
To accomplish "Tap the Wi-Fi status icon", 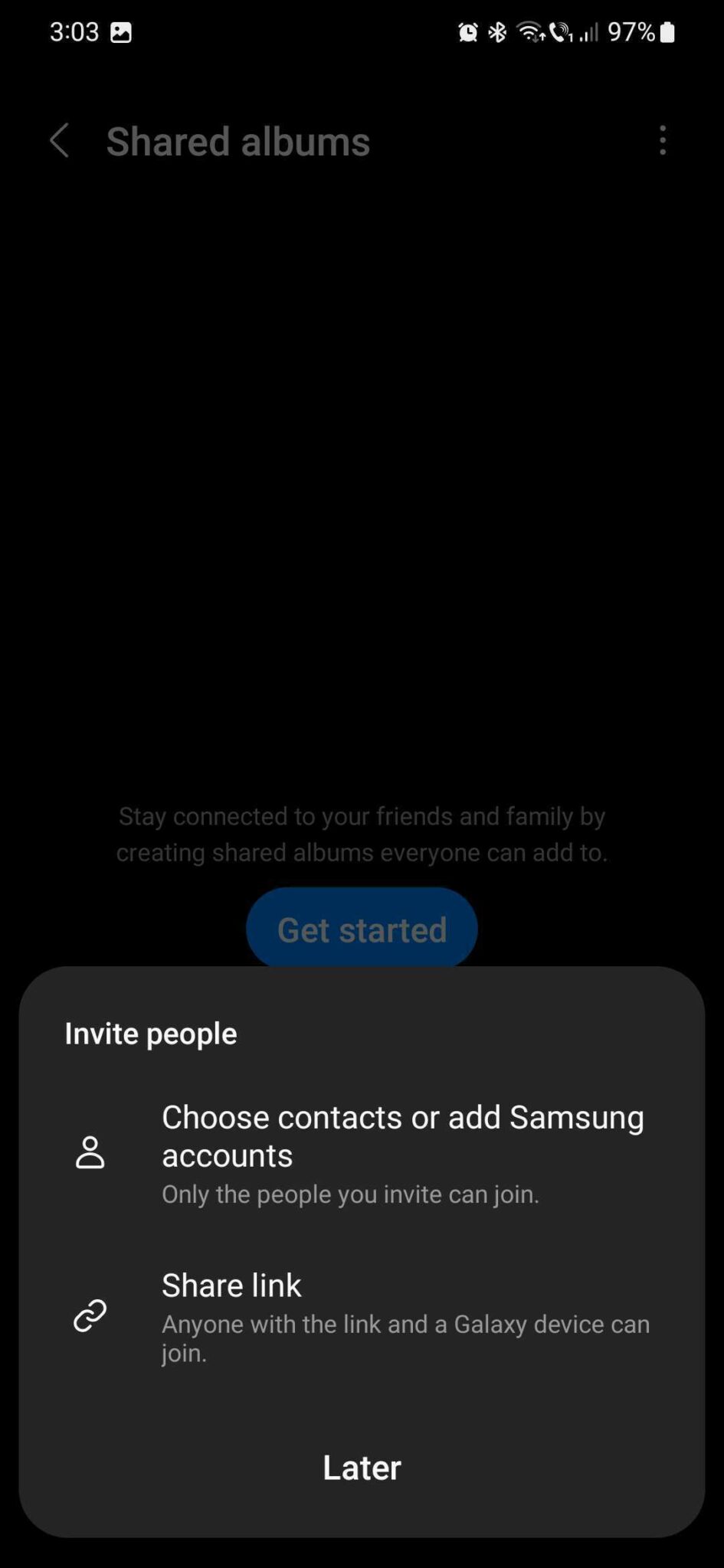I will [530, 31].
